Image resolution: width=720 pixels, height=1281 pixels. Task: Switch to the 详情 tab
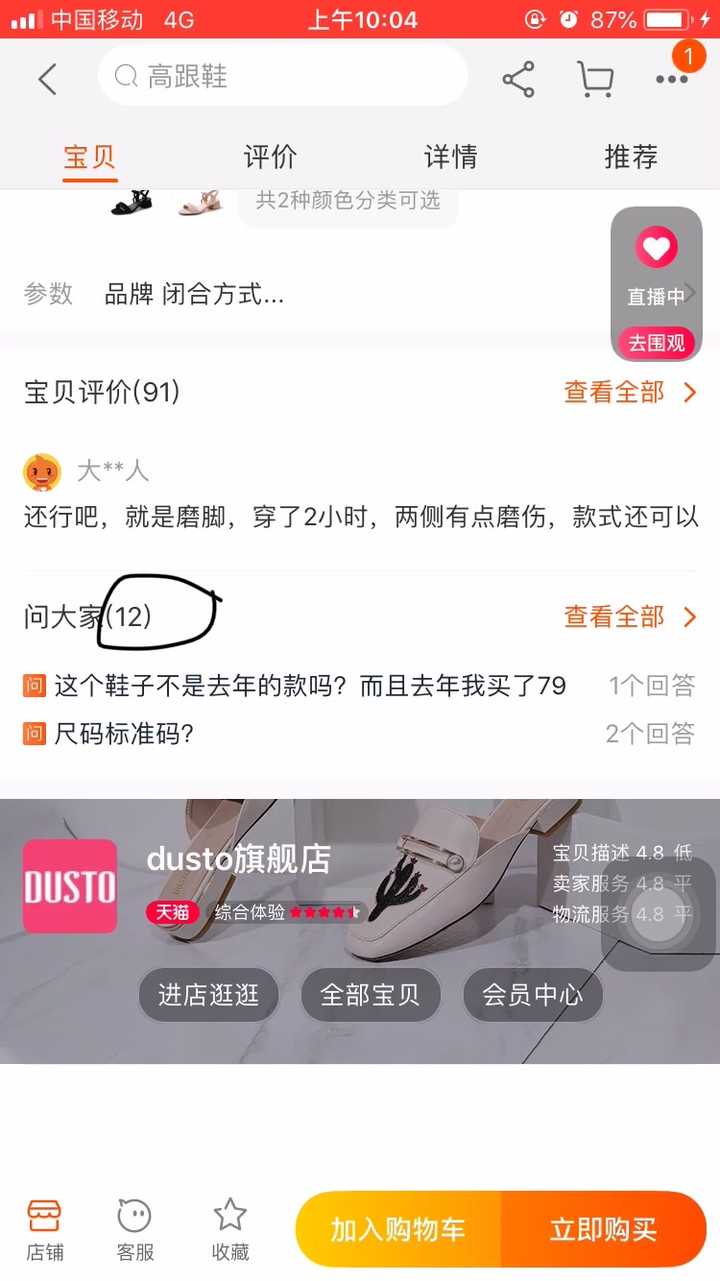450,157
